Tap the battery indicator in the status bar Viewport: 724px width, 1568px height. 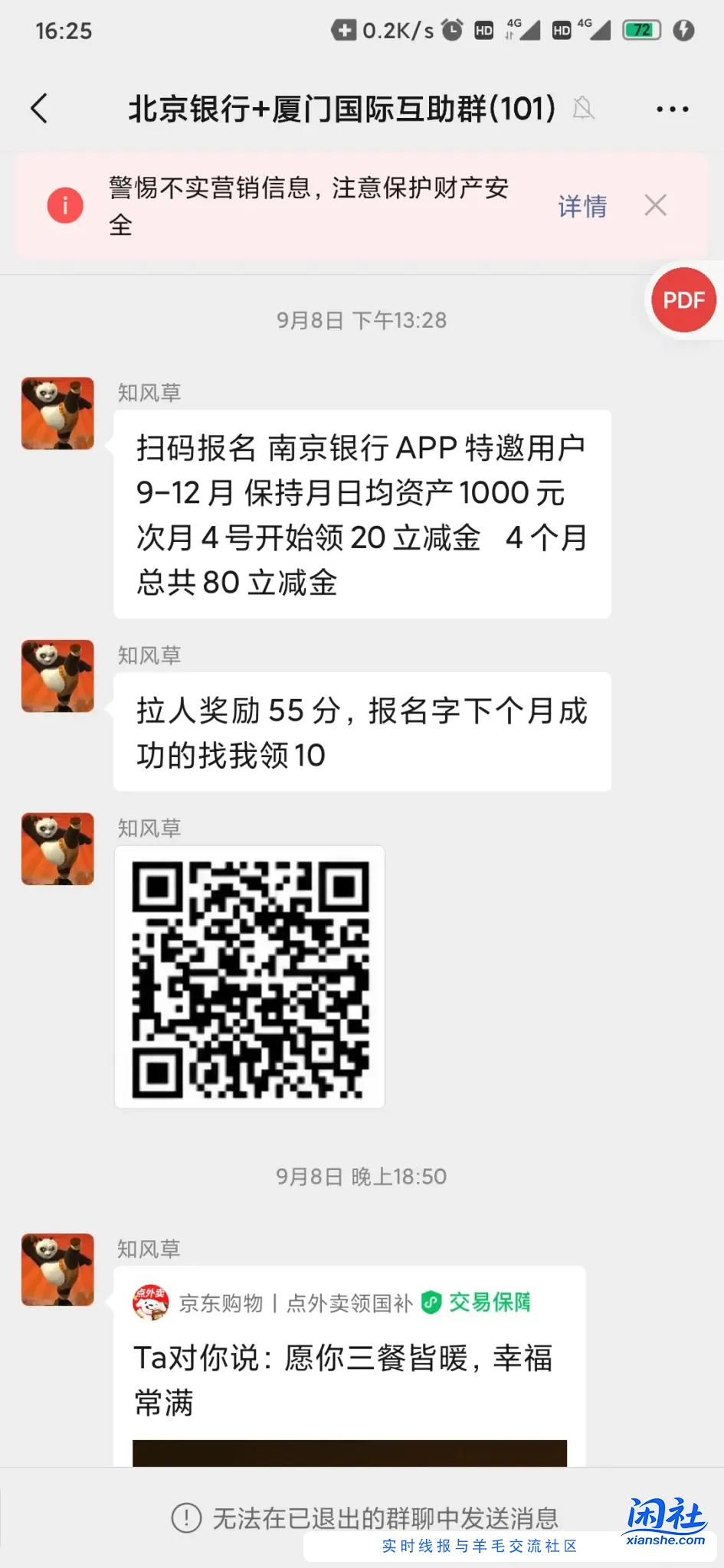642,31
